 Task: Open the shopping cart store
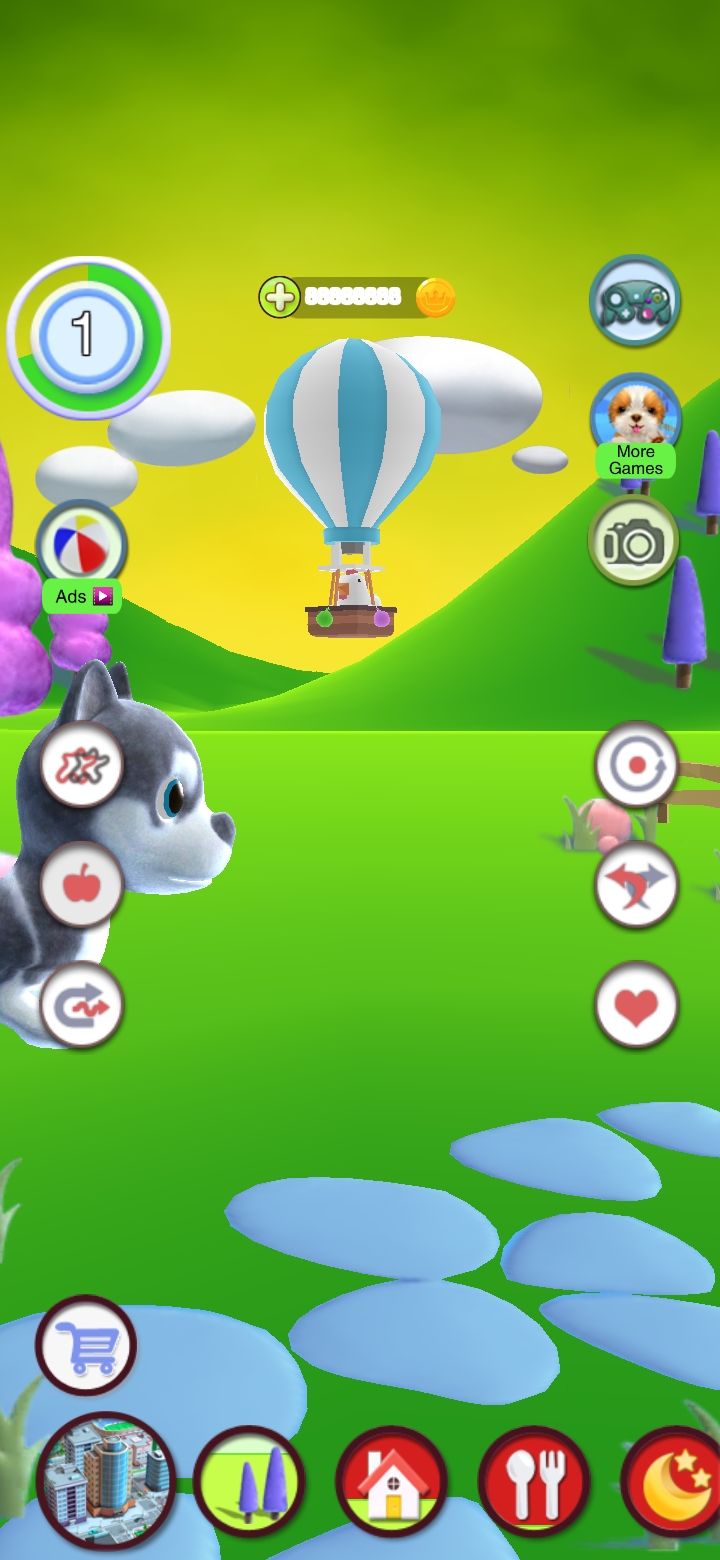pyautogui.click(x=86, y=1346)
